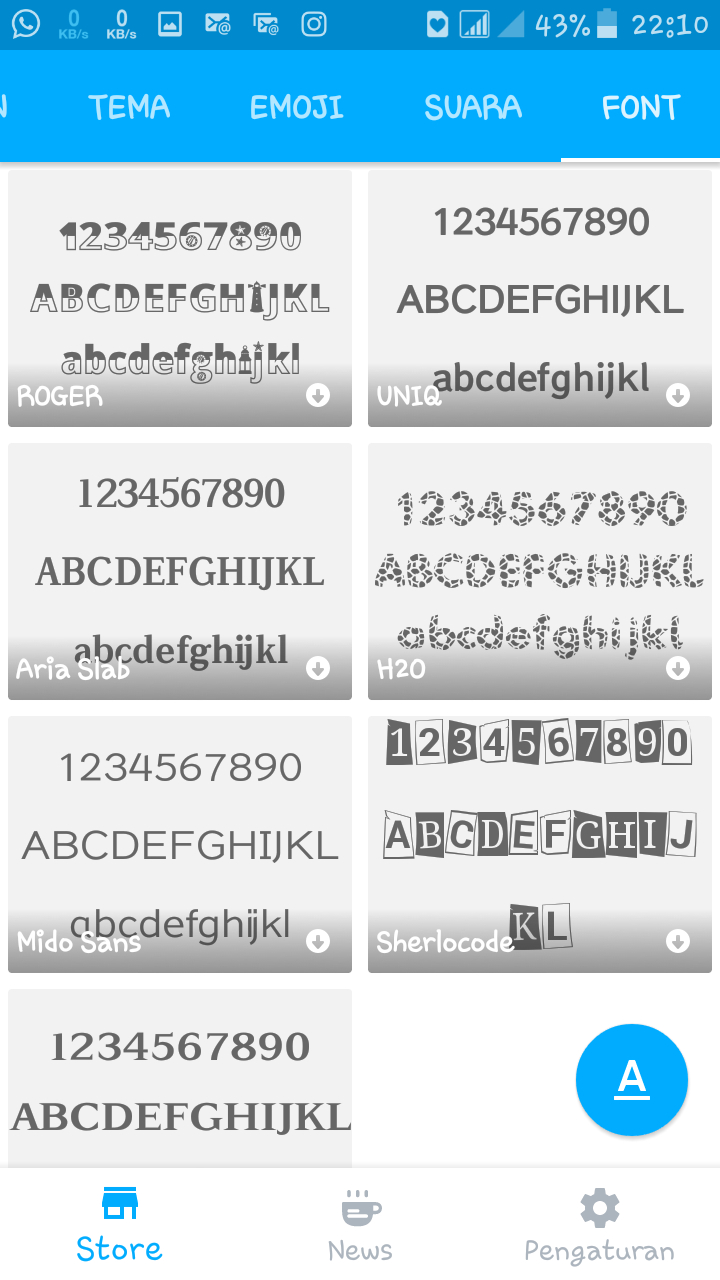Download the Sherlocode font
The image size is (720, 1280).
(x=678, y=941)
